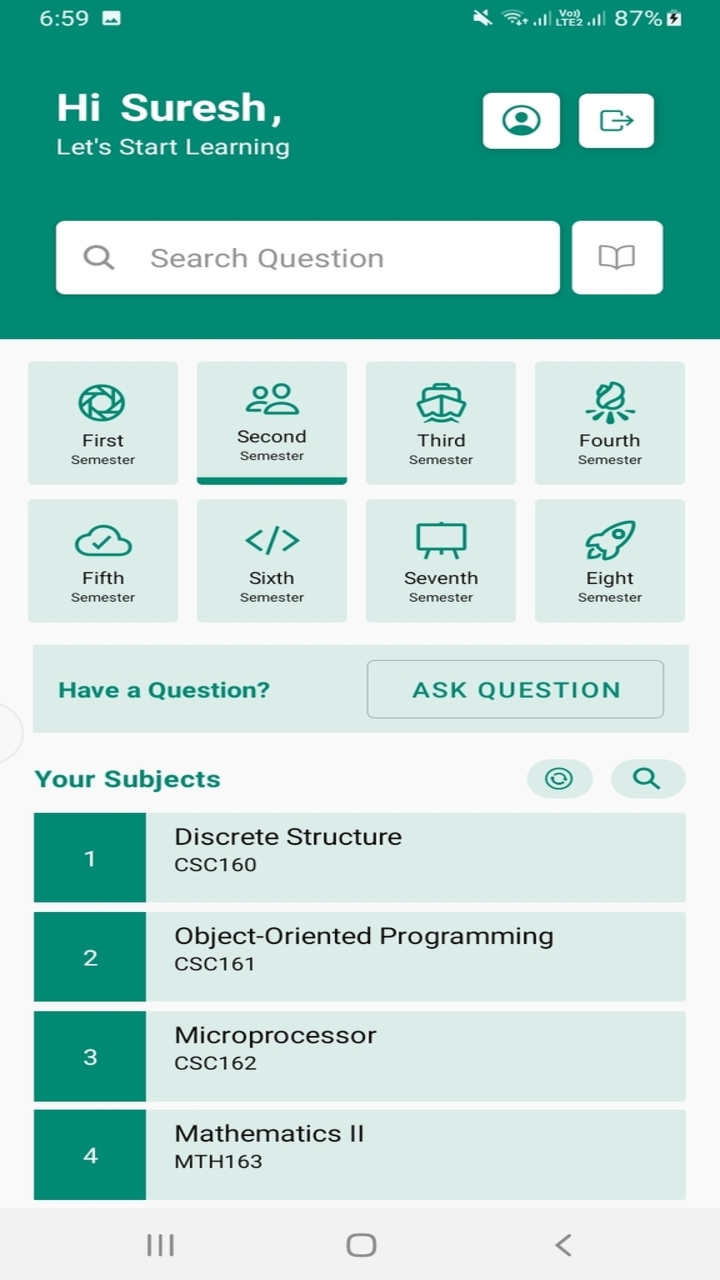Image resolution: width=720 pixels, height=1280 pixels.
Task: Open the user profile icon
Action: pos(521,121)
